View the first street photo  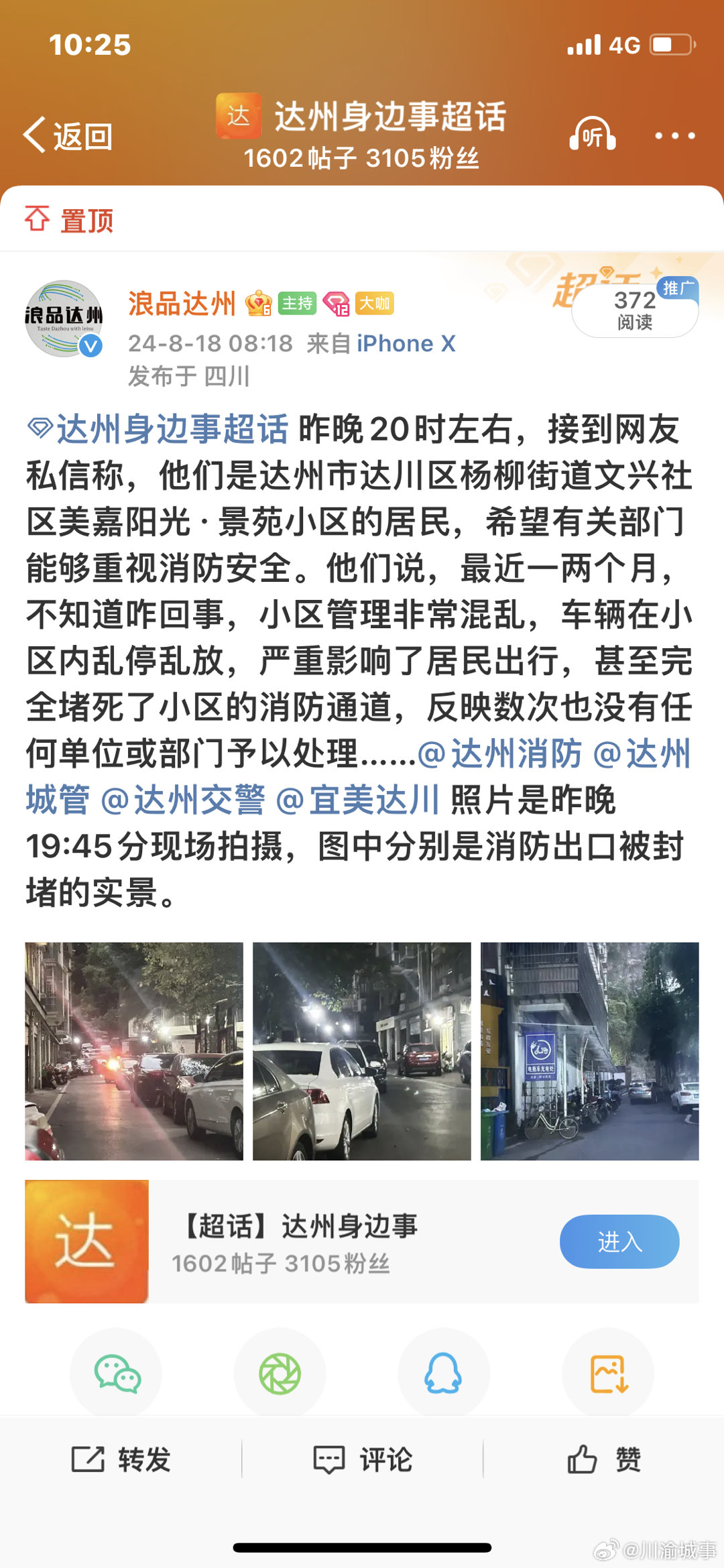pos(134,1051)
